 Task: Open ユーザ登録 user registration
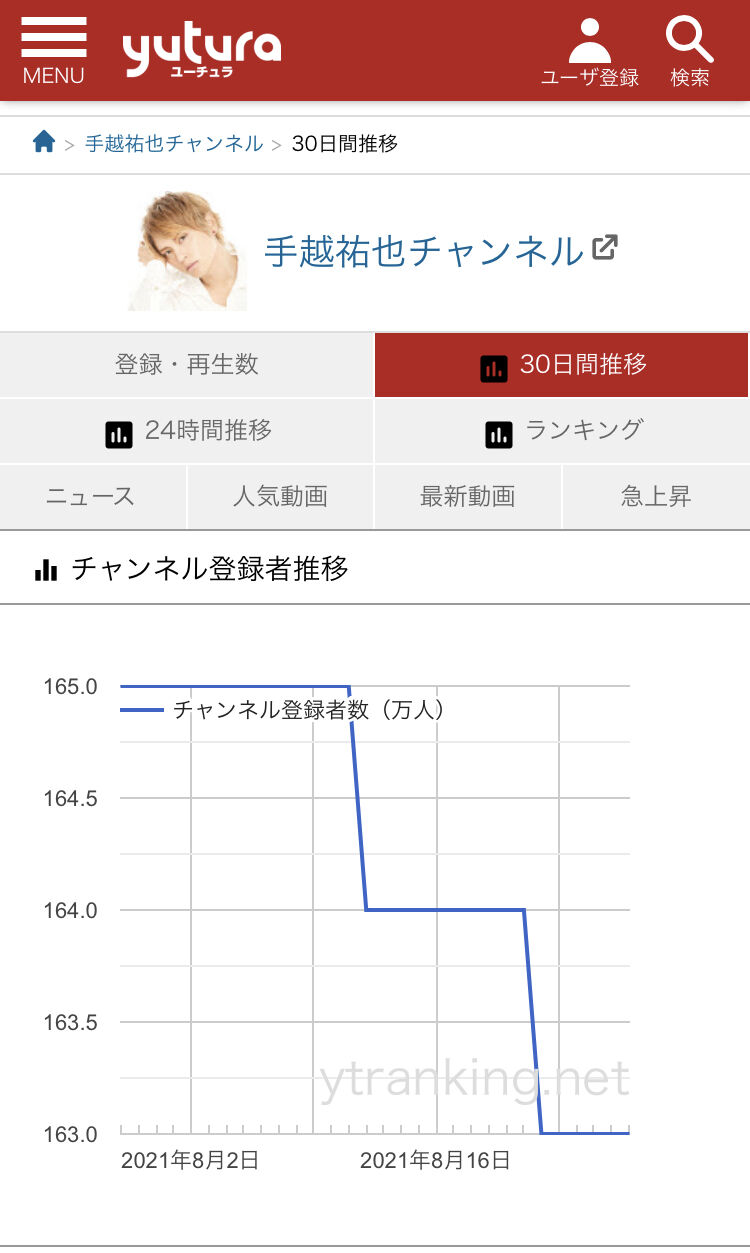590,52
